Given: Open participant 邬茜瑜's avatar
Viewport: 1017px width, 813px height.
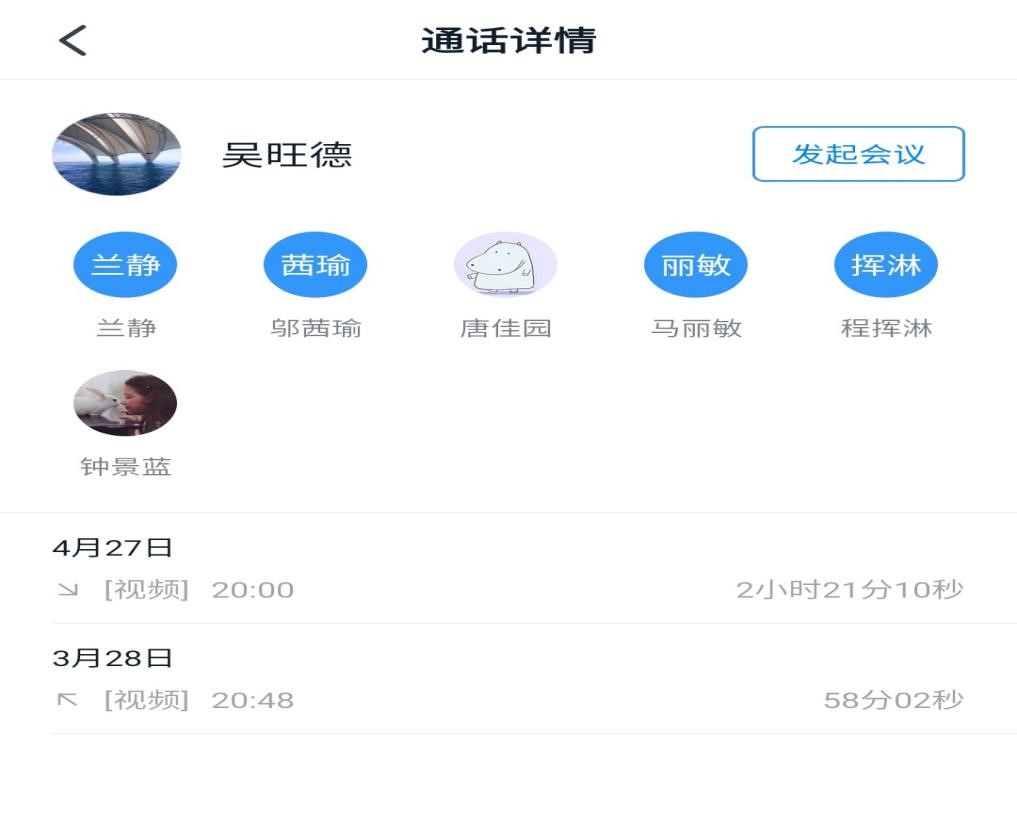Looking at the screenshot, I should pyautogui.click(x=315, y=266).
